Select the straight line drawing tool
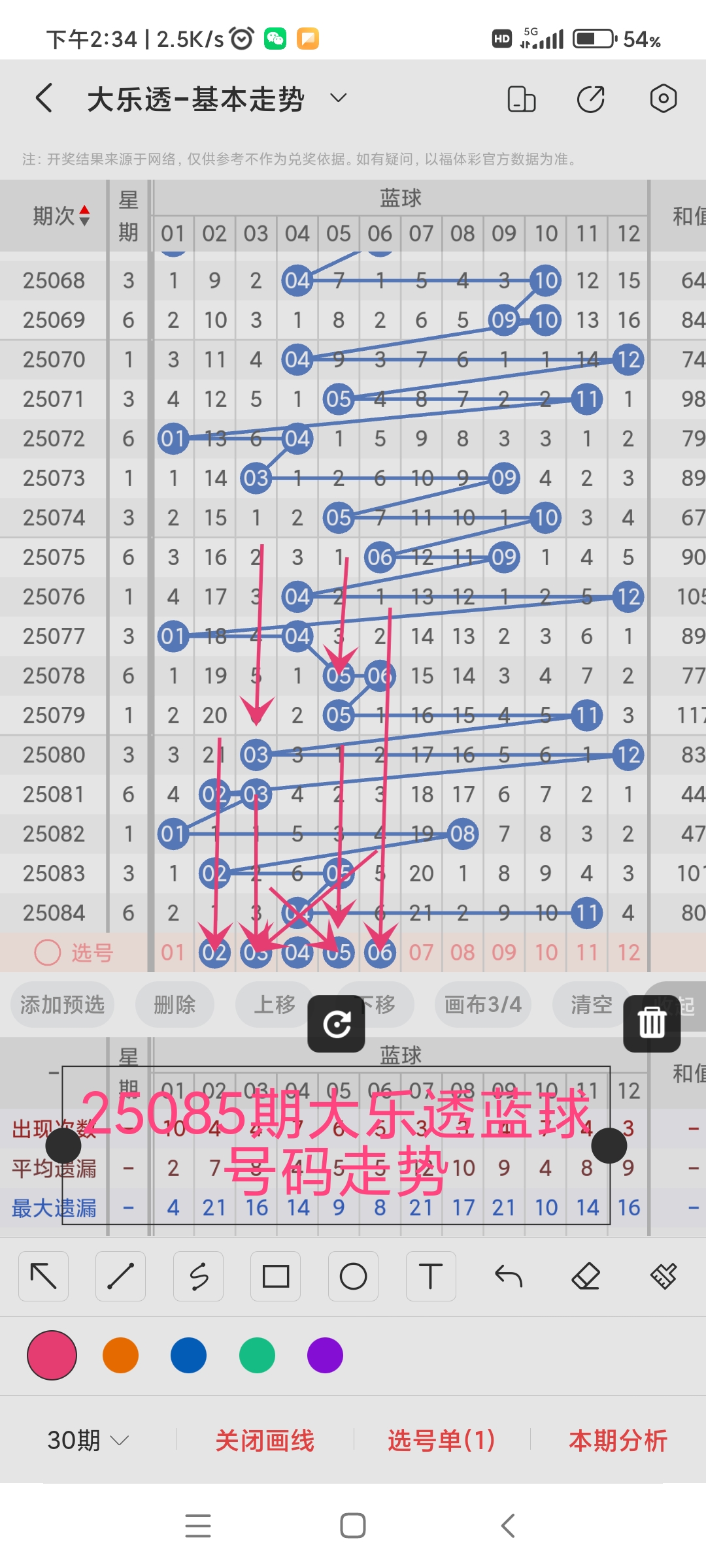 [120, 1275]
